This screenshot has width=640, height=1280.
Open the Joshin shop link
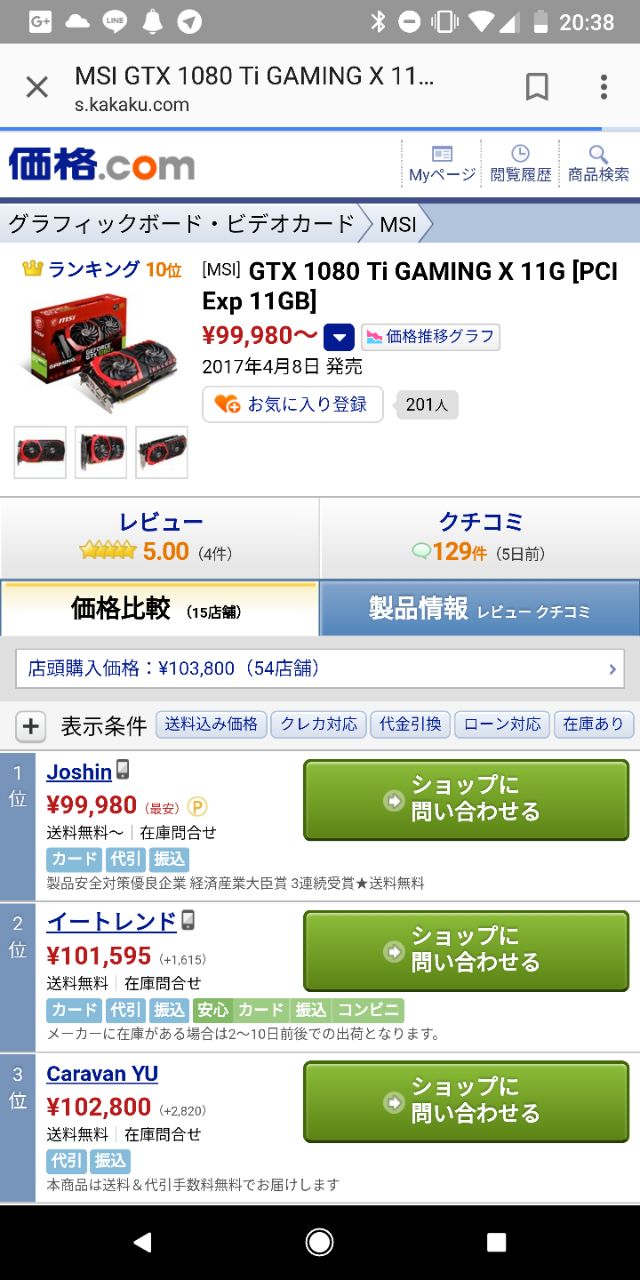click(x=79, y=772)
